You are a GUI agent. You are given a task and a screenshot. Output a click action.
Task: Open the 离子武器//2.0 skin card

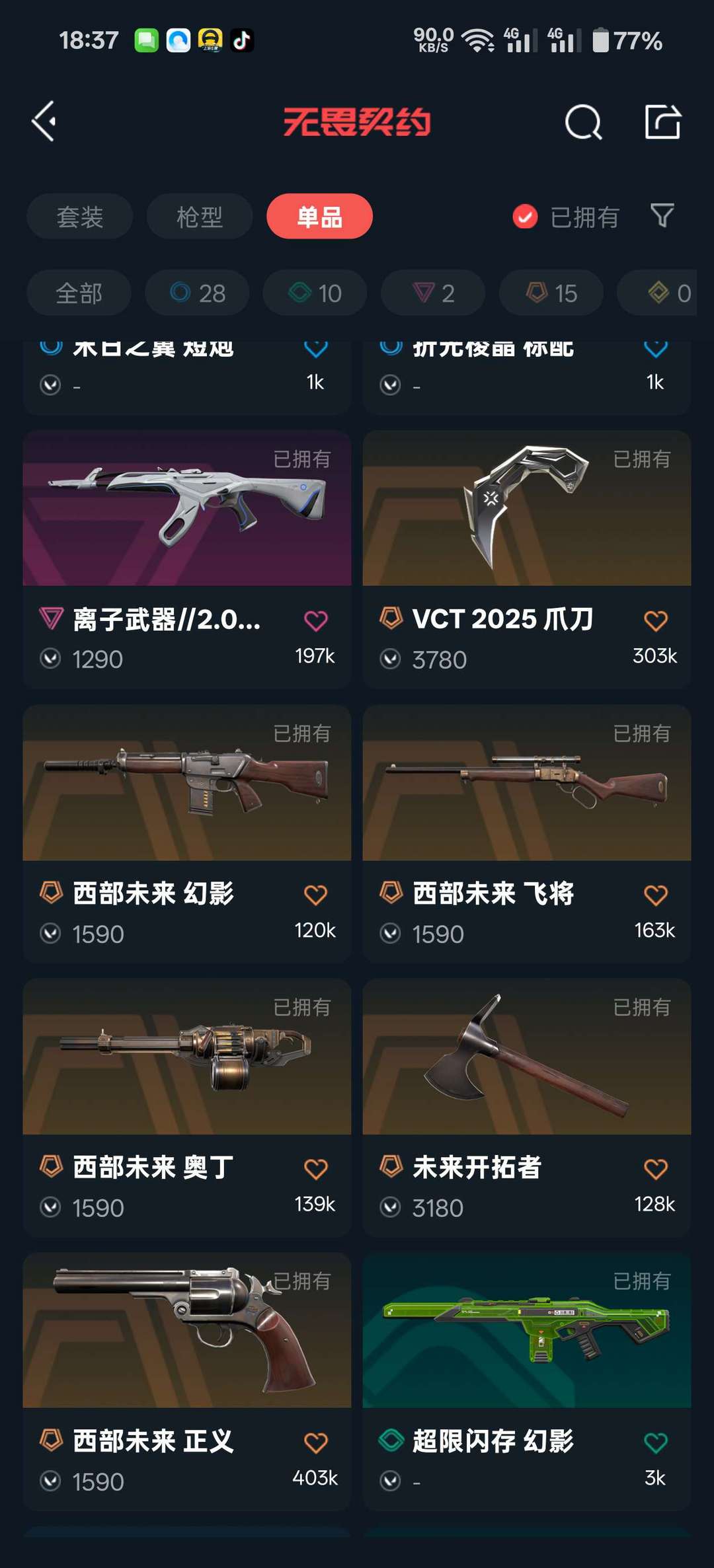pos(186,560)
